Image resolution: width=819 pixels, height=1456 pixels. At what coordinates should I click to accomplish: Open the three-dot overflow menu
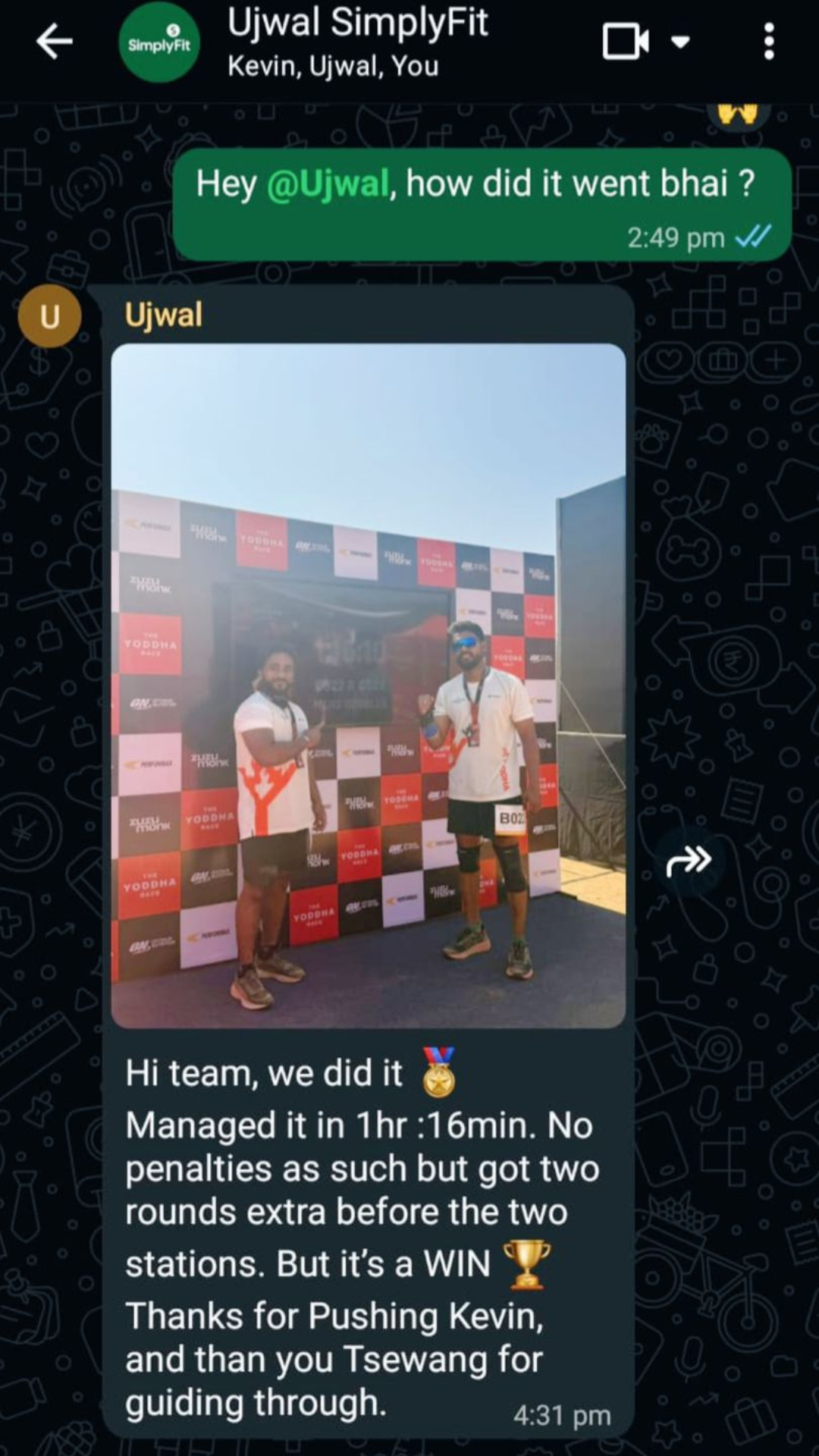click(x=768, y=42)
